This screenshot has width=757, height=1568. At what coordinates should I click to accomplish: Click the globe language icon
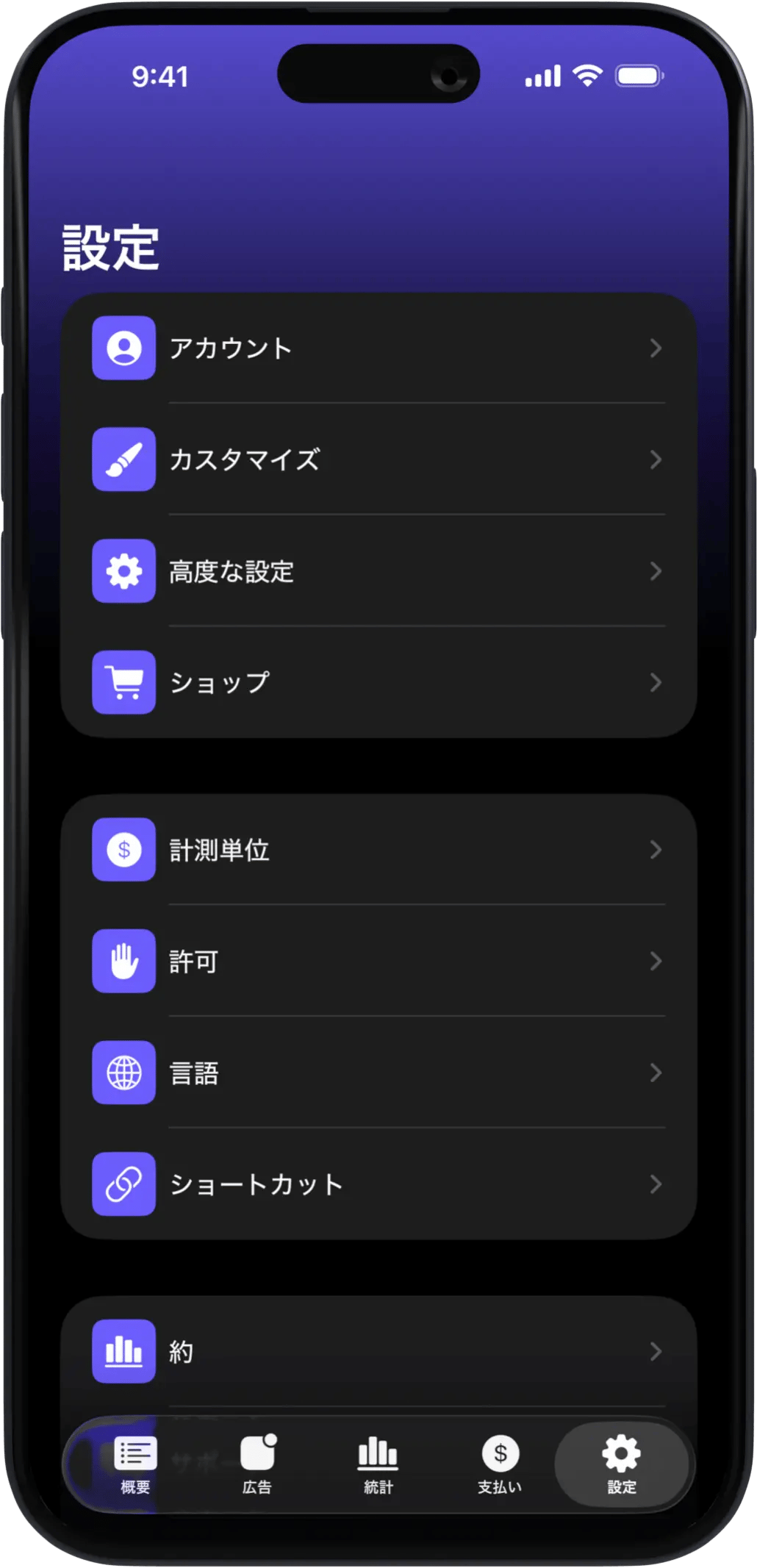click(123, 1073)
